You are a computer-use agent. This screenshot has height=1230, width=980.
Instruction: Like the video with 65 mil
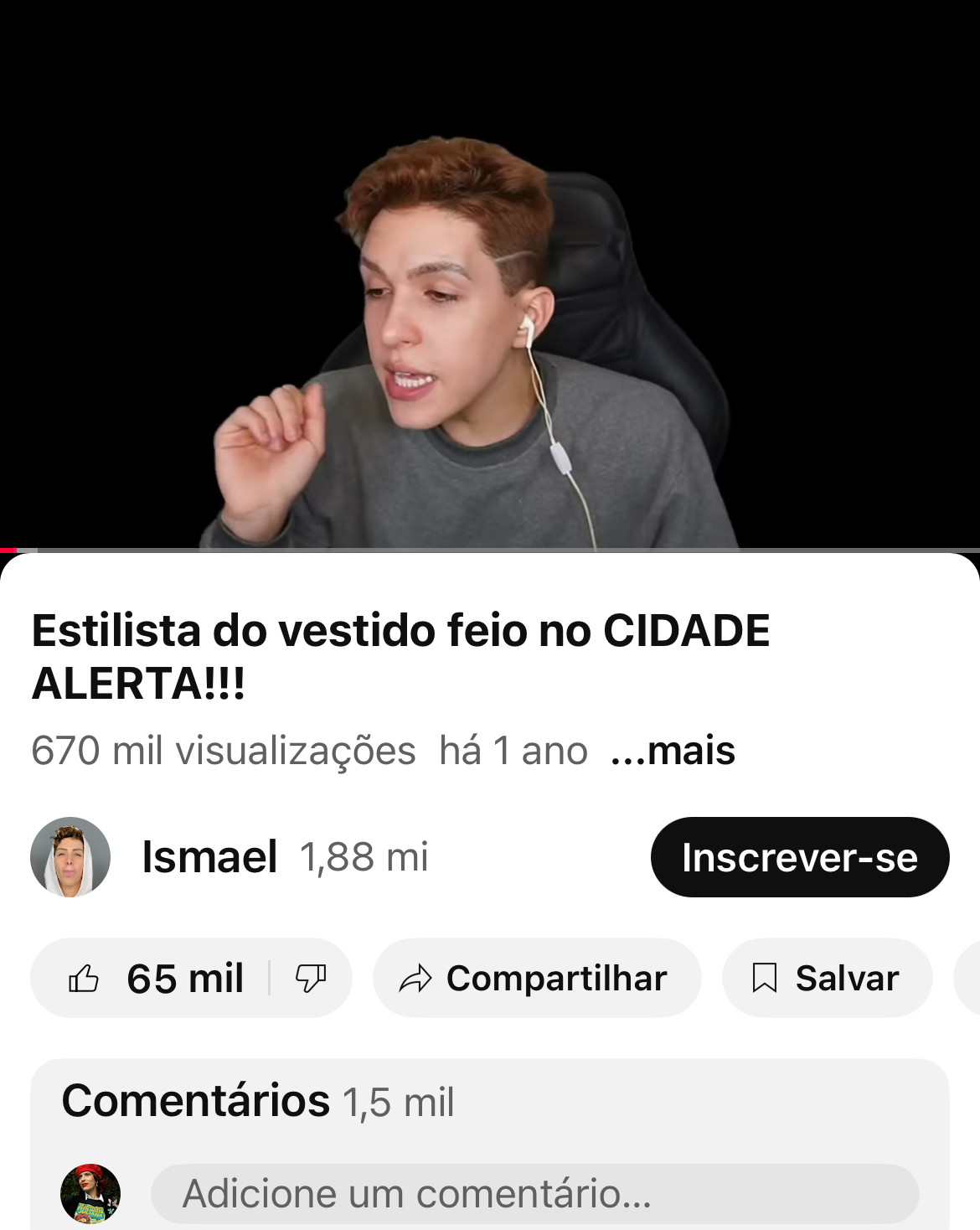coord(156,978)
